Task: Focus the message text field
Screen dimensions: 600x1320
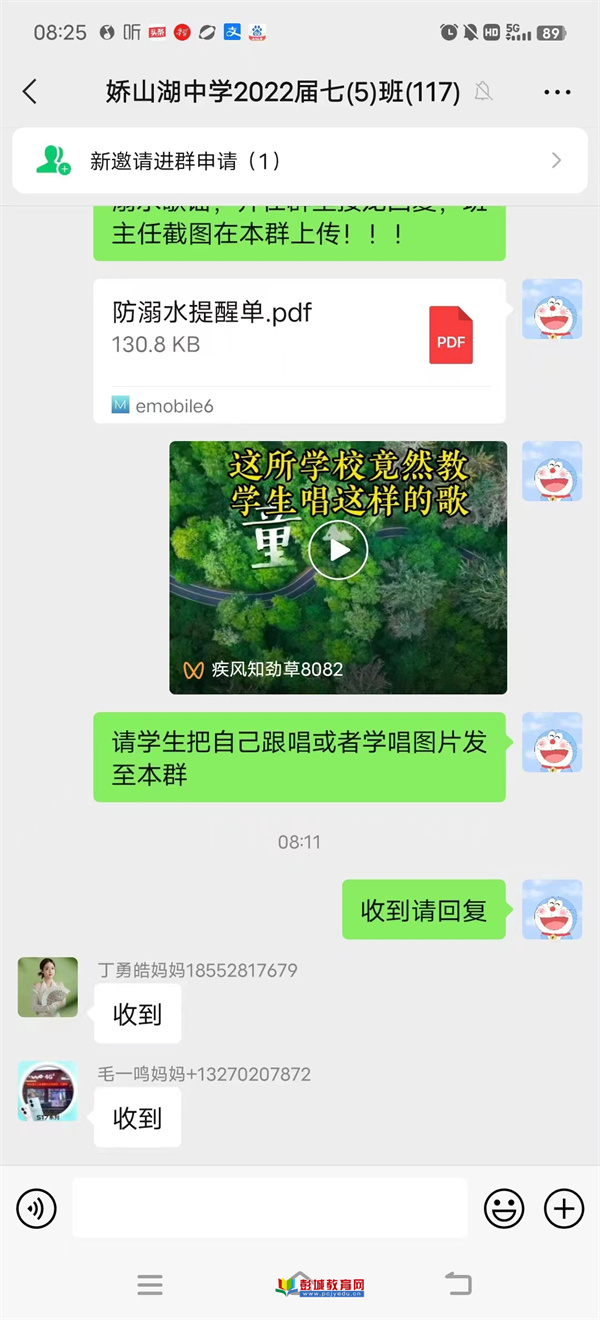Action: click(270, 1208)
